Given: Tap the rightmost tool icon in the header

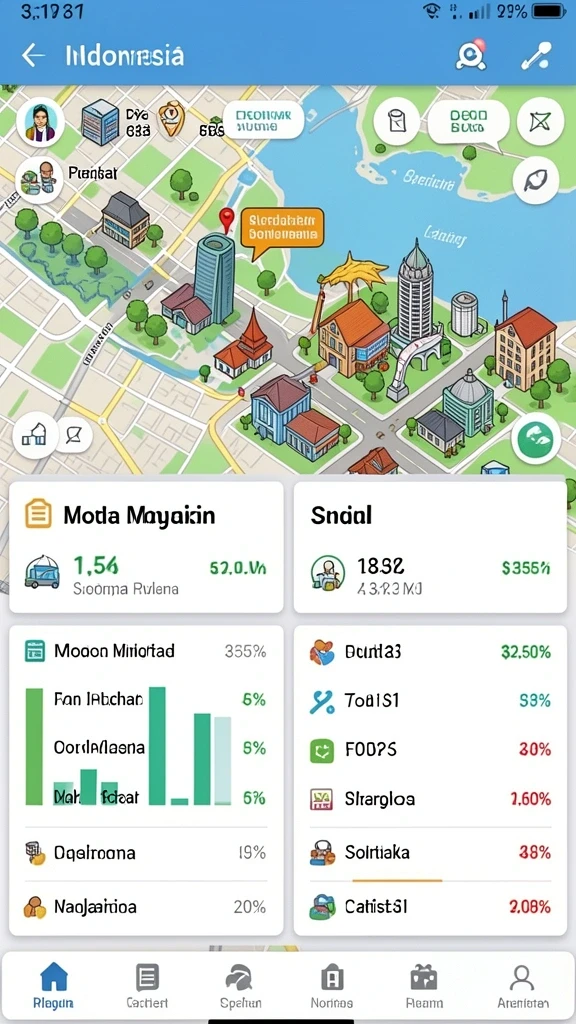Looking at the screenshot, I should coord(536,56).
